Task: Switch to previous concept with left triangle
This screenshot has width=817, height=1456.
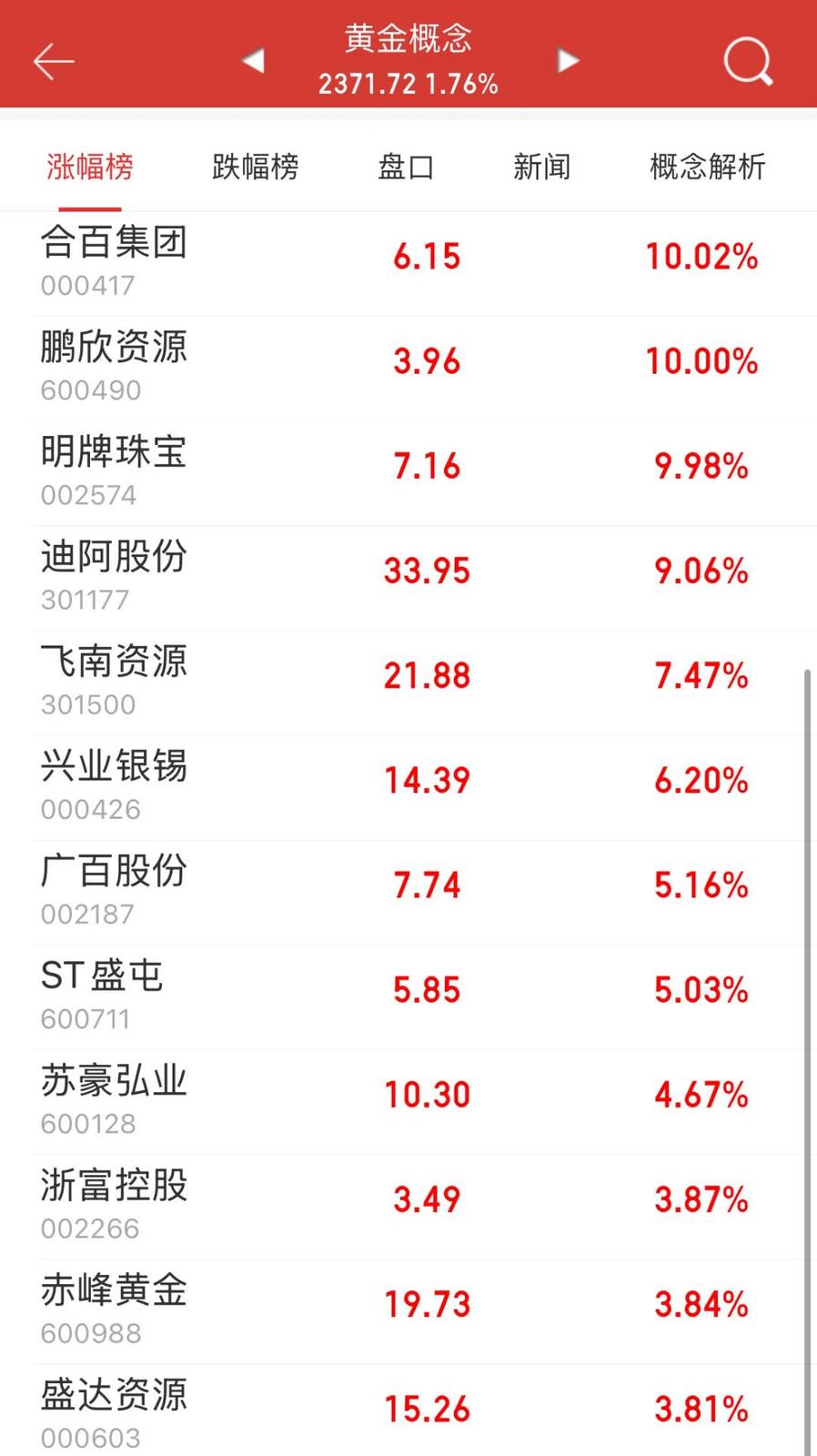Action: click(253, 61)
